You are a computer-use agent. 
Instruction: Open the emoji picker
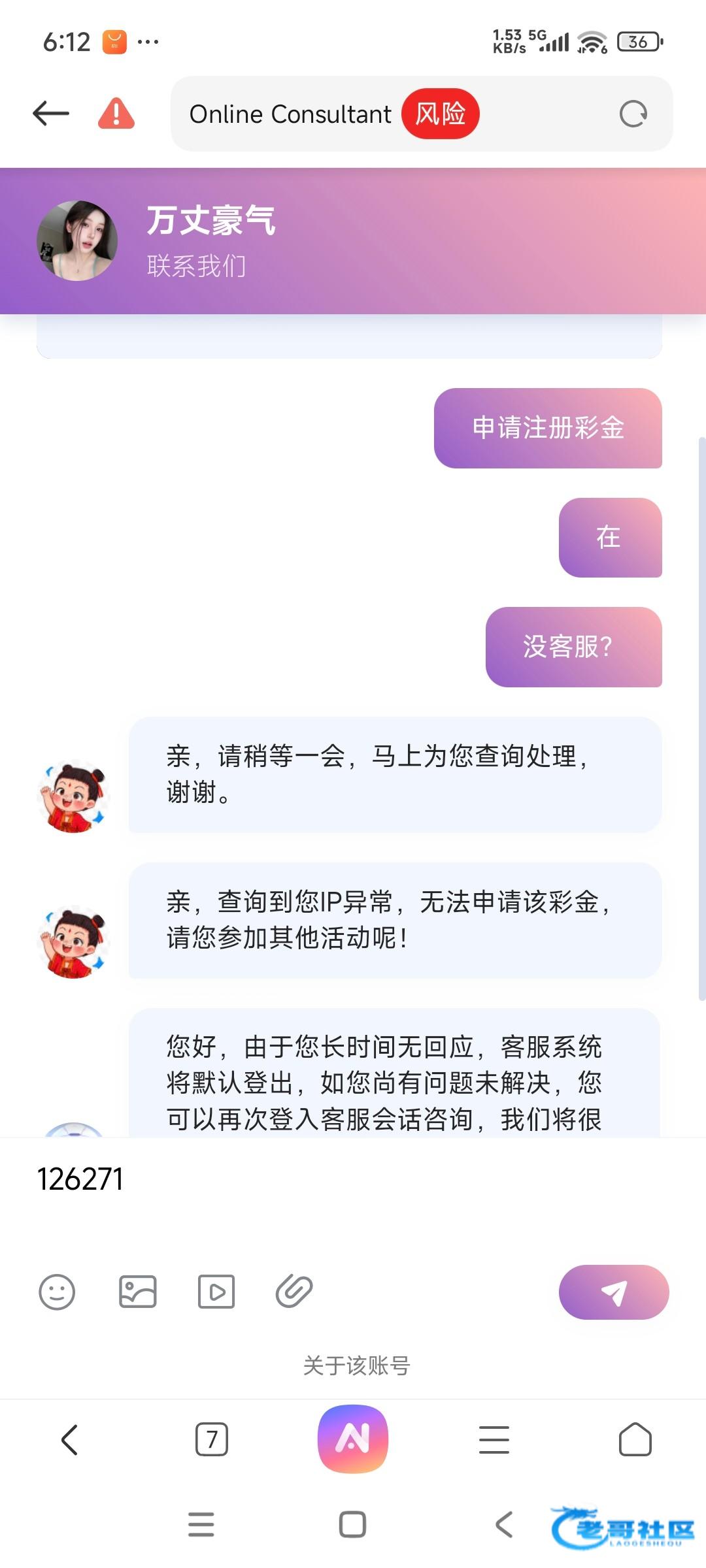point(58,1292)
